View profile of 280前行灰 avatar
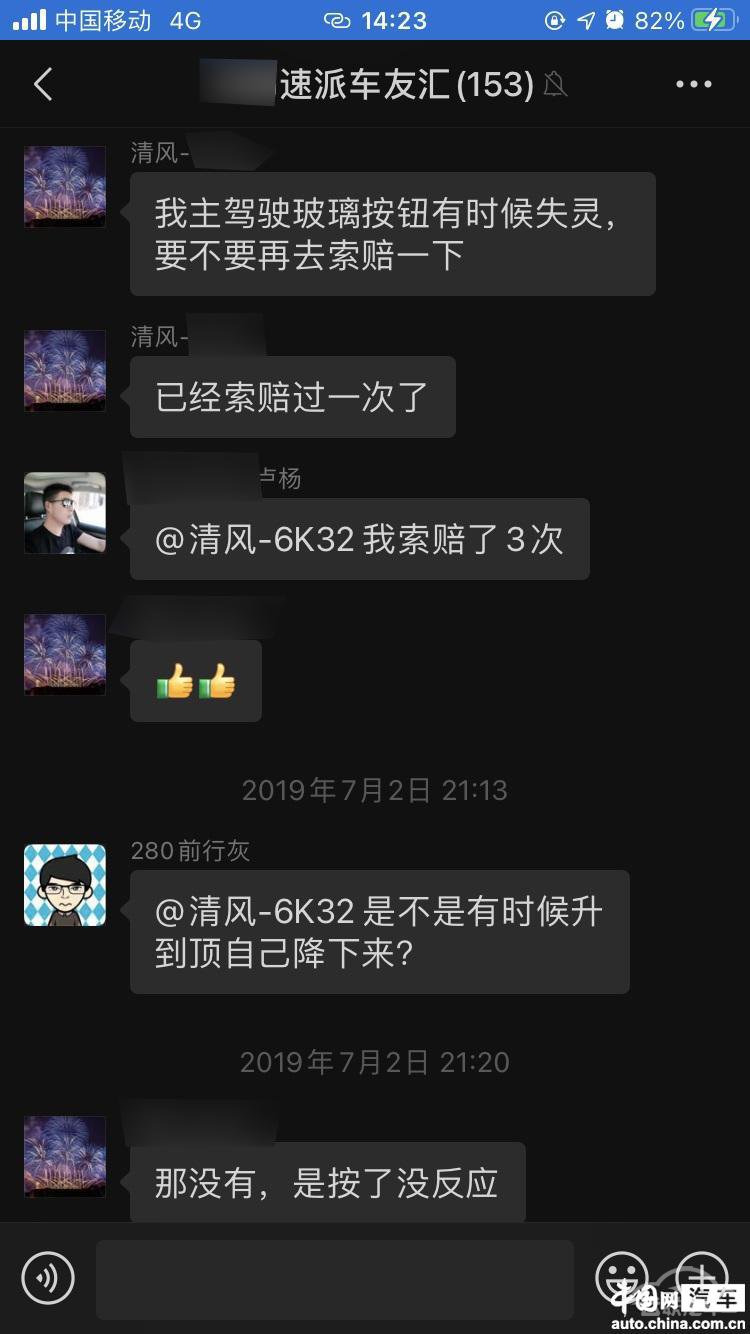Image resolution: width=750 pixels, height=1334 pixels. (x=65, y=885)
